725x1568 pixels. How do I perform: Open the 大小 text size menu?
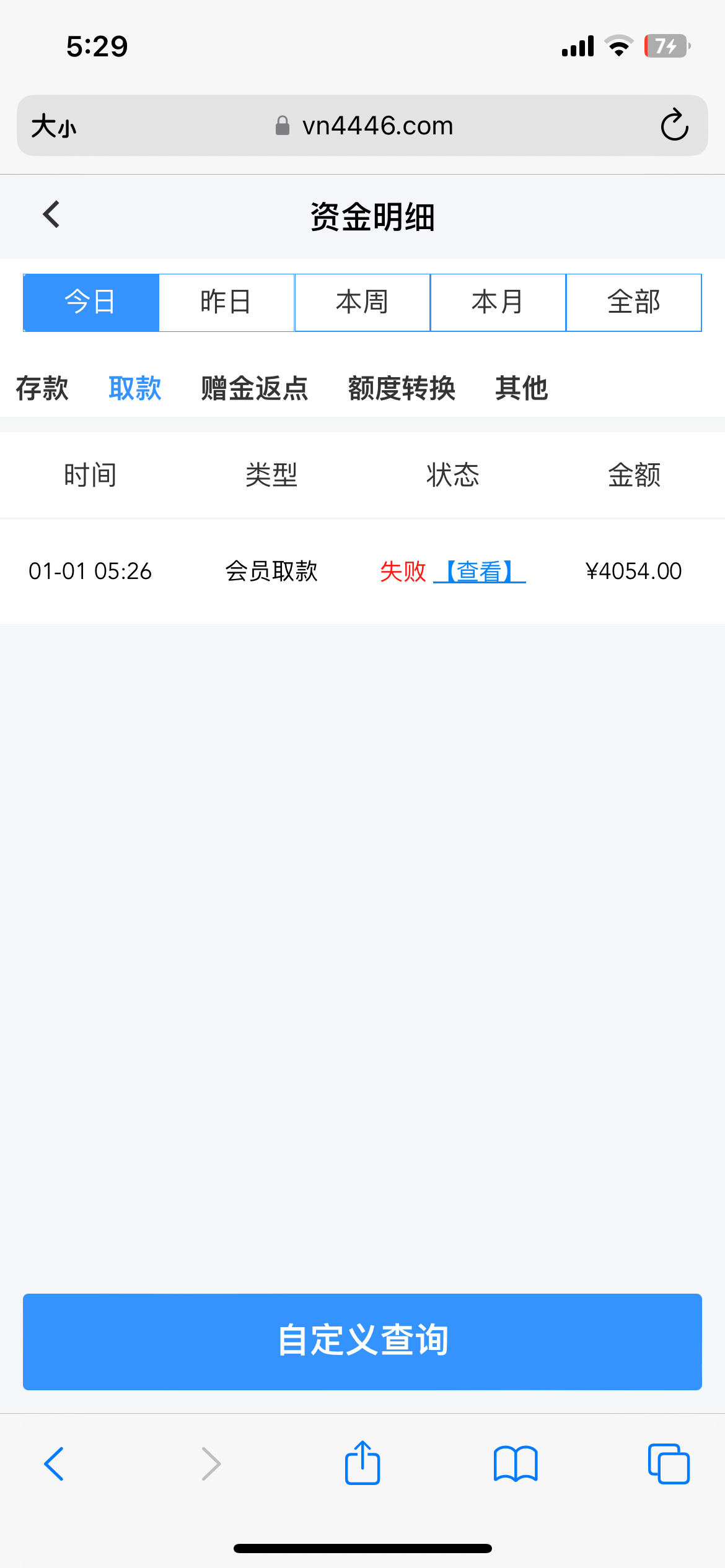[x=53, y=126]
